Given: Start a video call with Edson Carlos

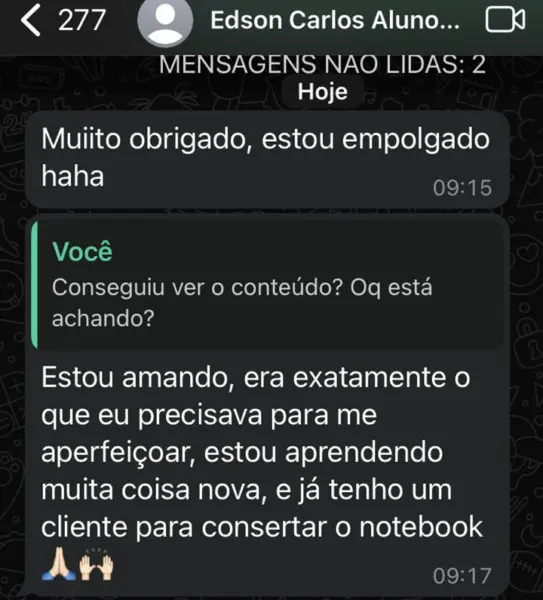Looking at the screenshot, I should 505,20.
